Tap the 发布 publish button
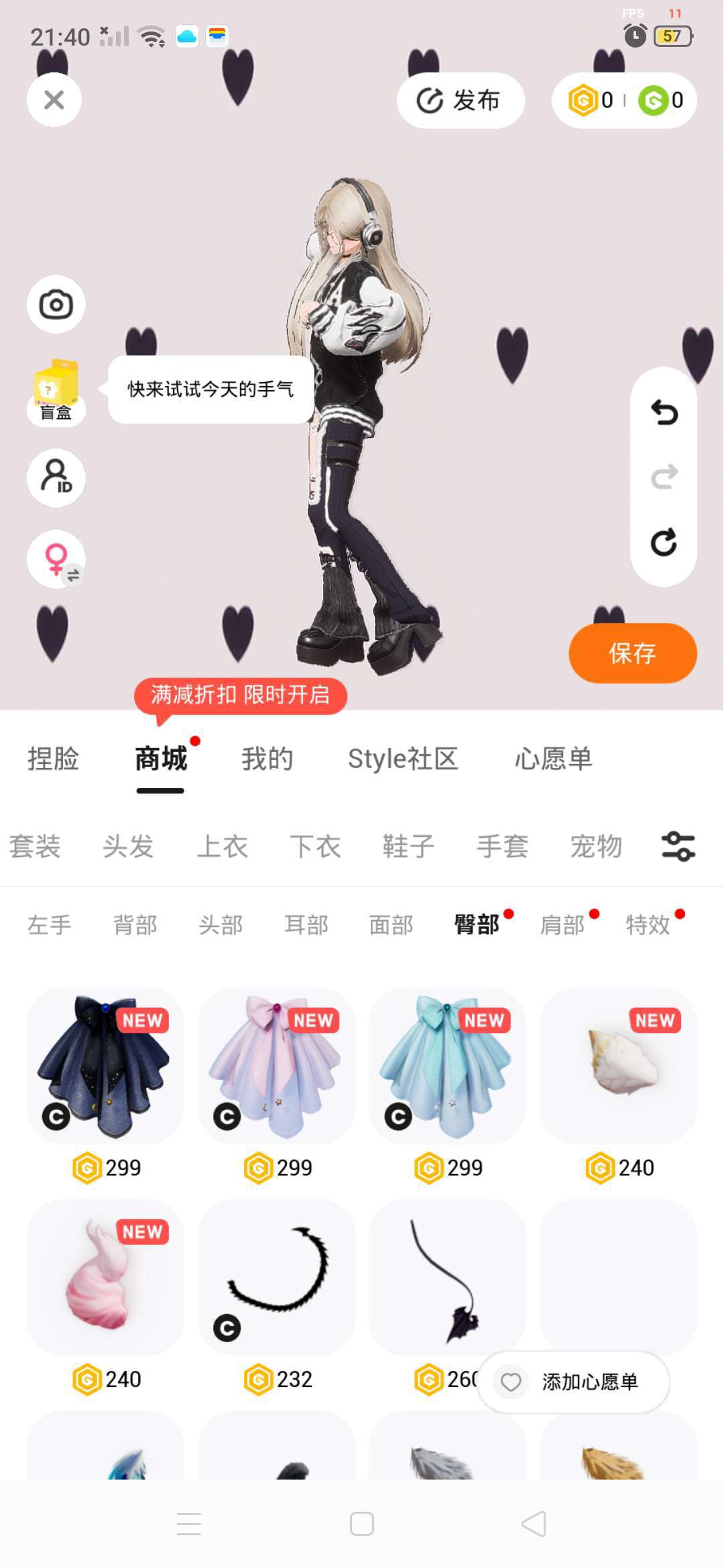The height and width of the screenshot is (1568, 724). [460, 101]
